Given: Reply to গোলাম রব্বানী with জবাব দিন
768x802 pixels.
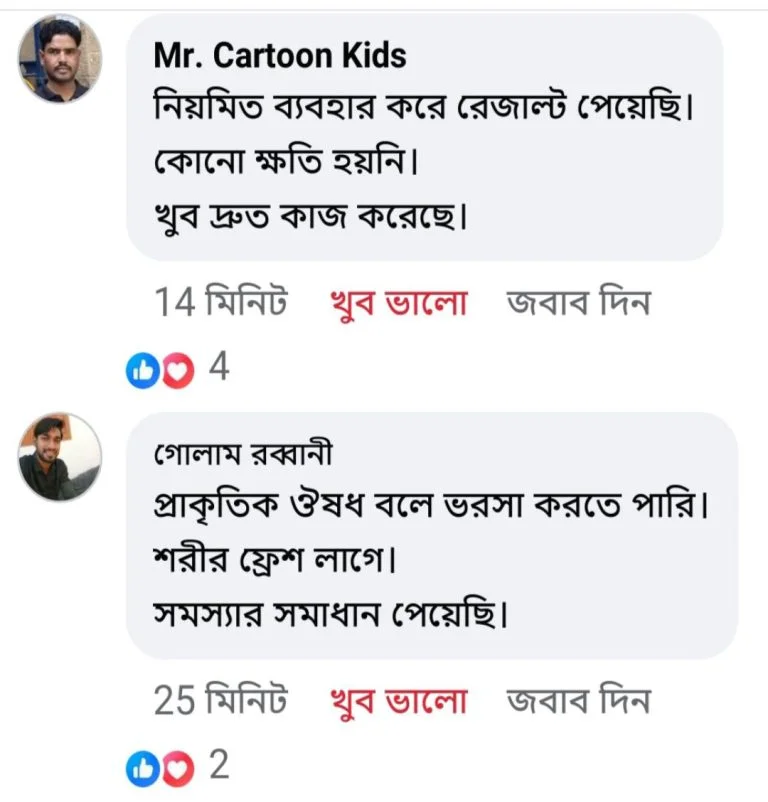Looking at the screenshot, I should tap(579, 702).
